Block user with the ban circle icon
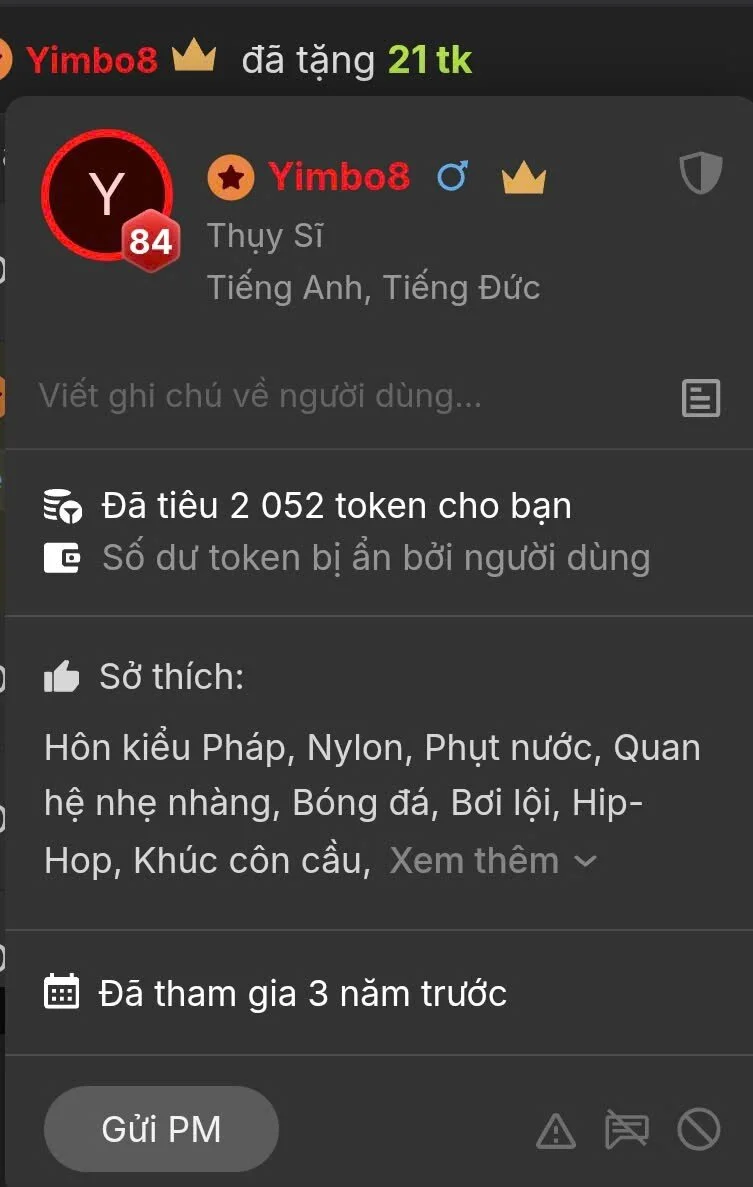The height and width of the screenshot is (1187, 753). (698, 1131)
